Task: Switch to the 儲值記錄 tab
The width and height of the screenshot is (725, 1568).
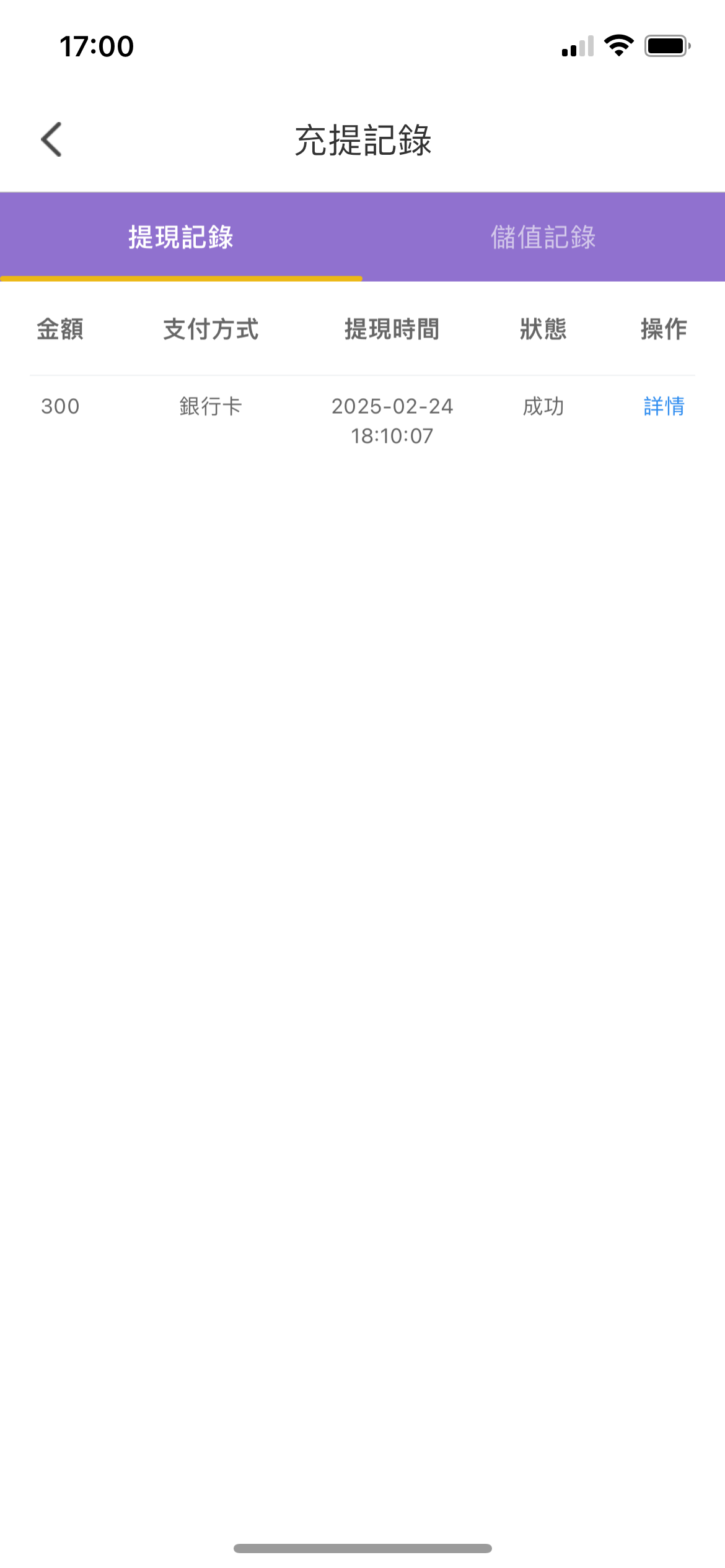Action: point(543,237)
